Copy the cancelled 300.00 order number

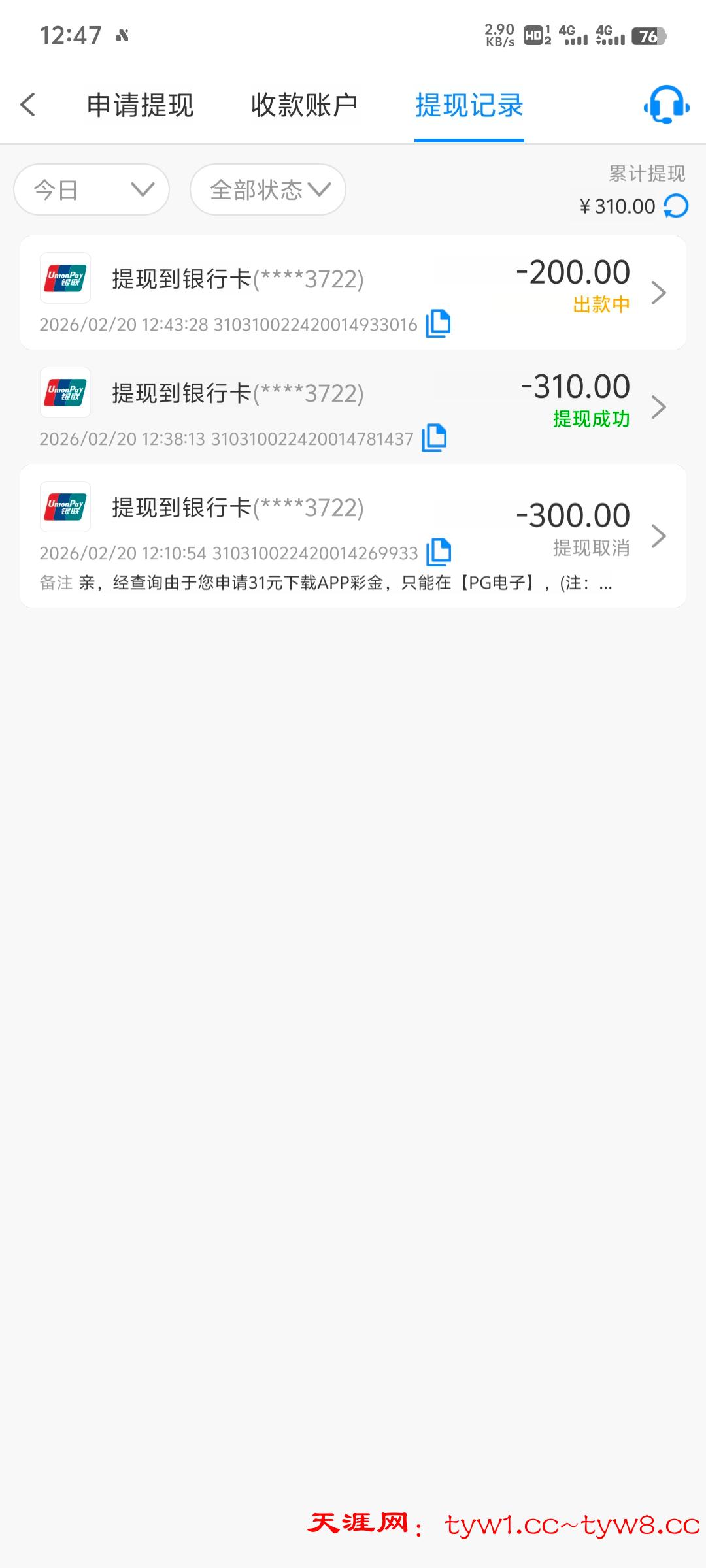click(438, 553)
